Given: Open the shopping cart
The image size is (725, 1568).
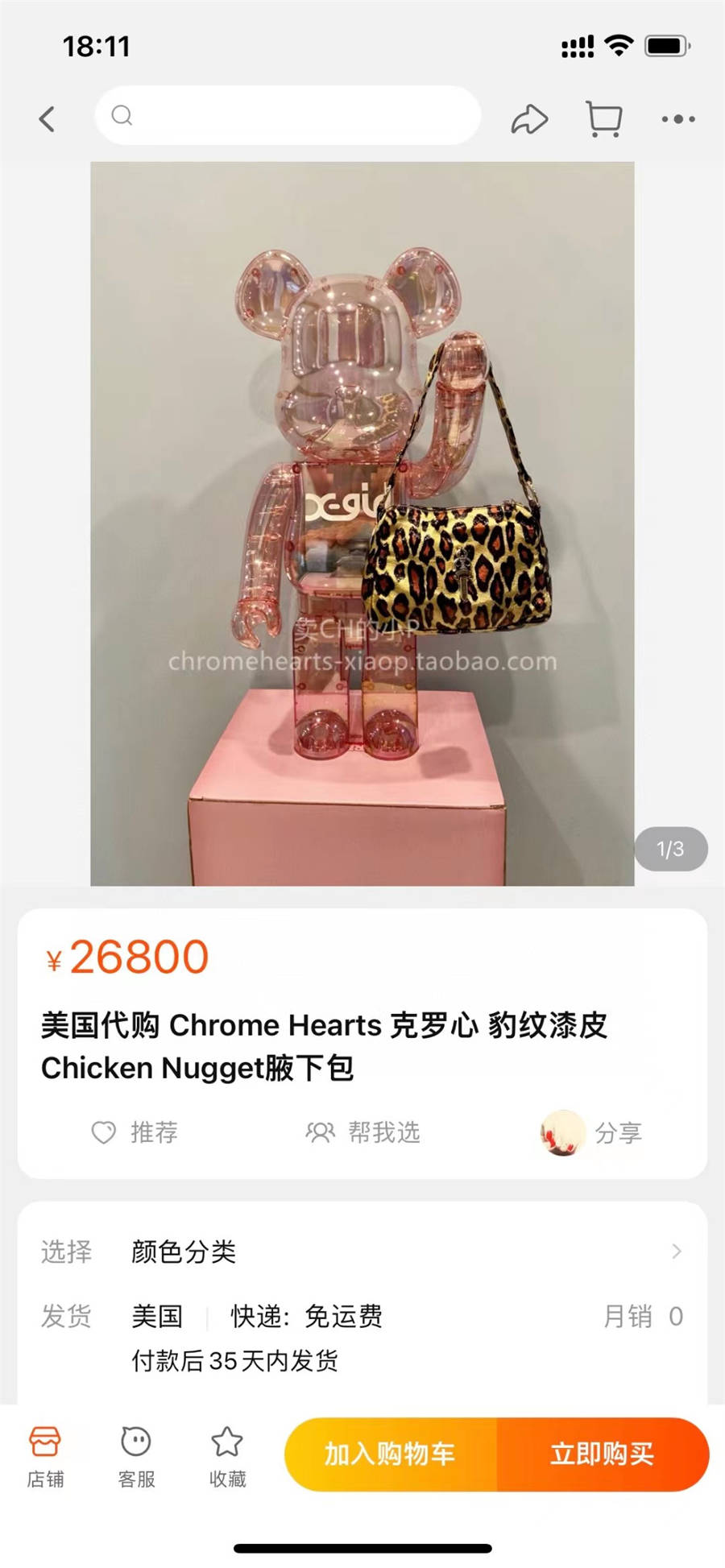Looking at the screenshot, I should pos(603,119).
